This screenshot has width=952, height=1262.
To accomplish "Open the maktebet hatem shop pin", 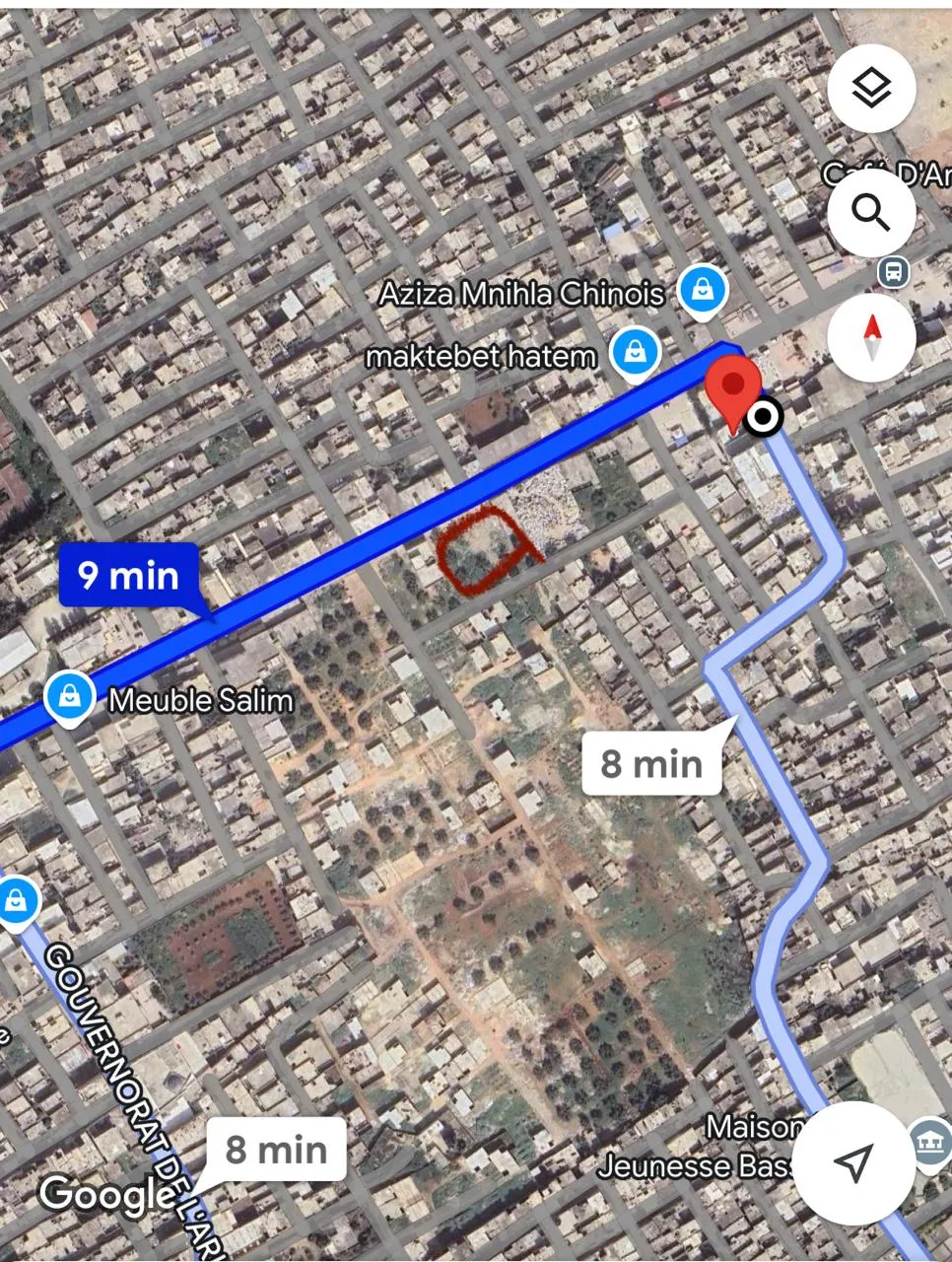I will click(635, 352).
